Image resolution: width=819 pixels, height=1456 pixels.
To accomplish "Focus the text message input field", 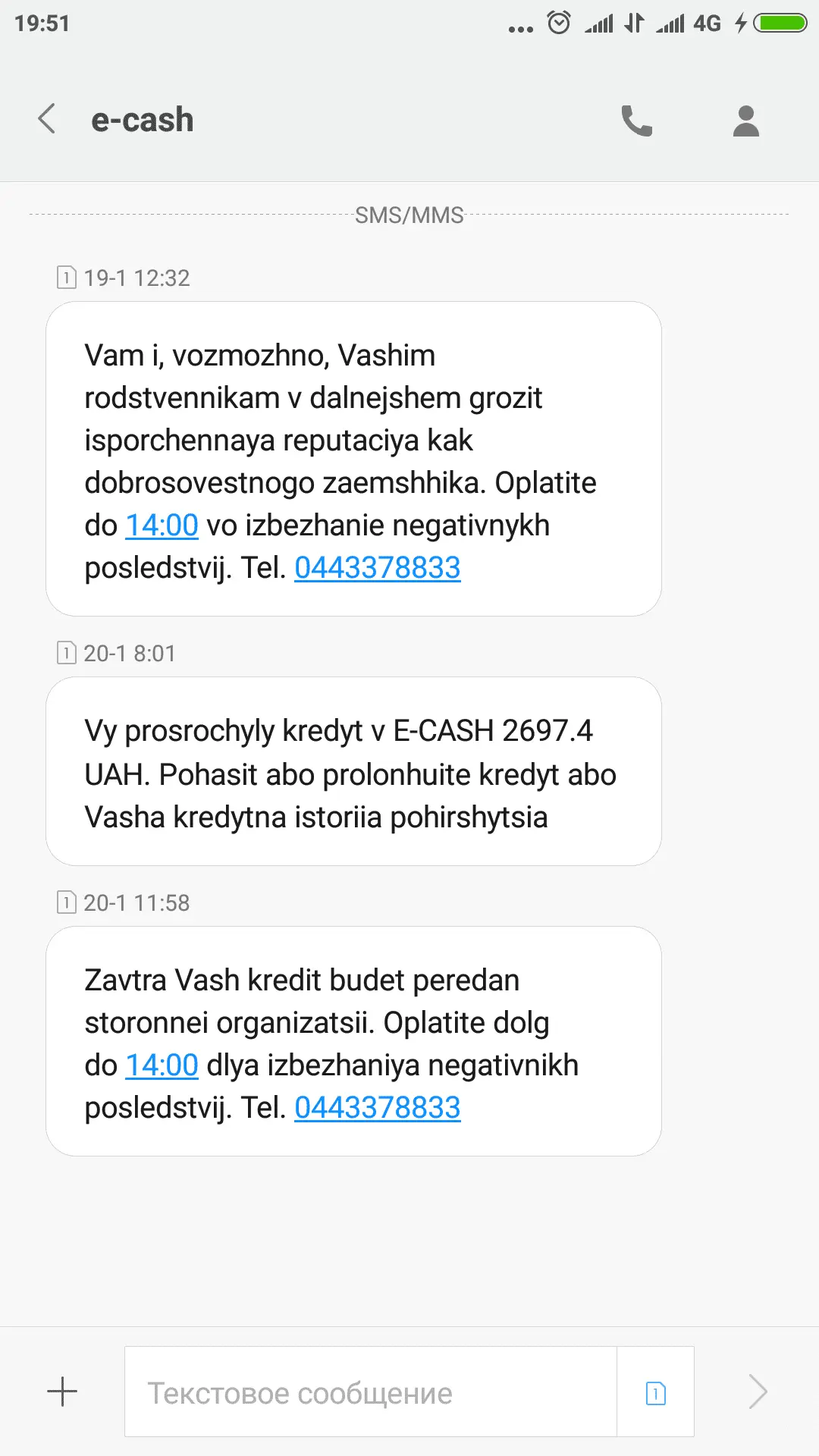I will coord(370,1392).
